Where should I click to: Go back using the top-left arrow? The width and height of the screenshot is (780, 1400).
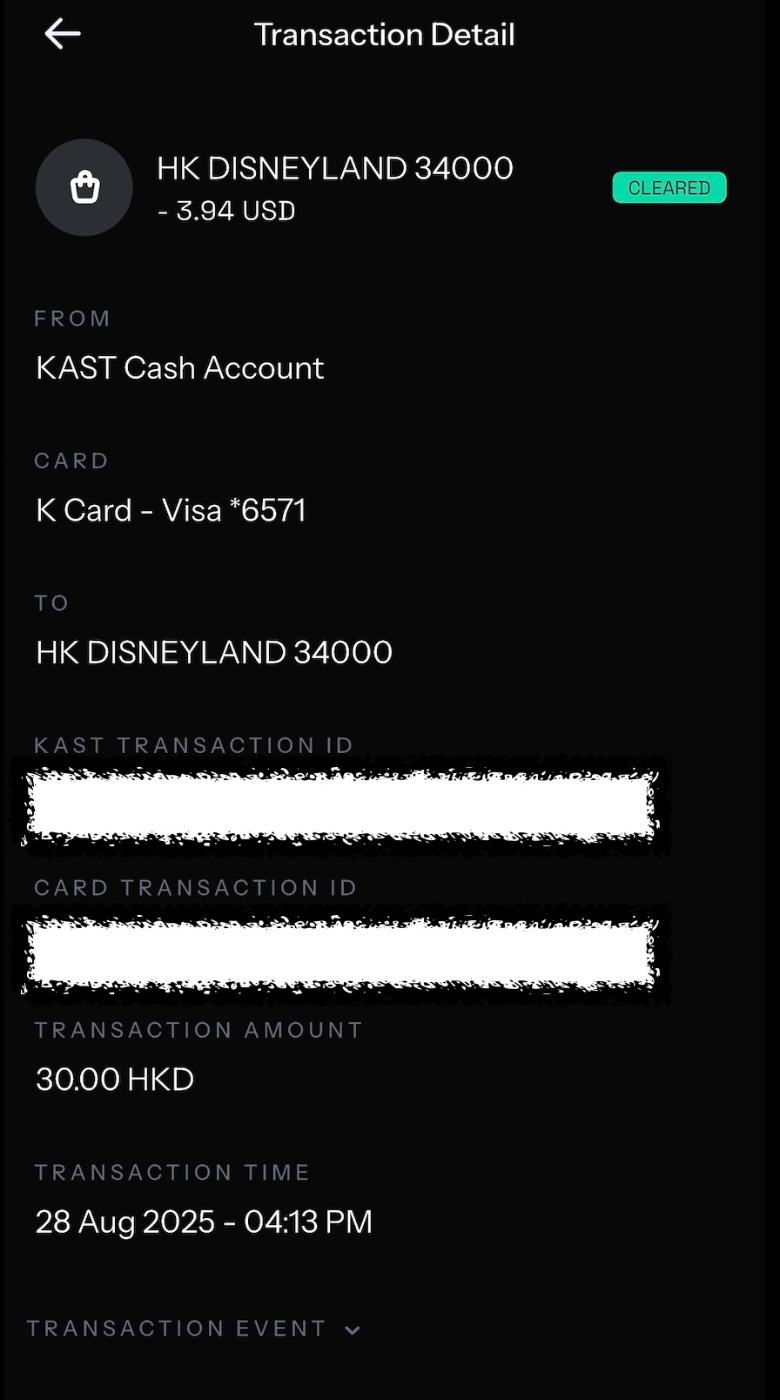pos(62,34)
